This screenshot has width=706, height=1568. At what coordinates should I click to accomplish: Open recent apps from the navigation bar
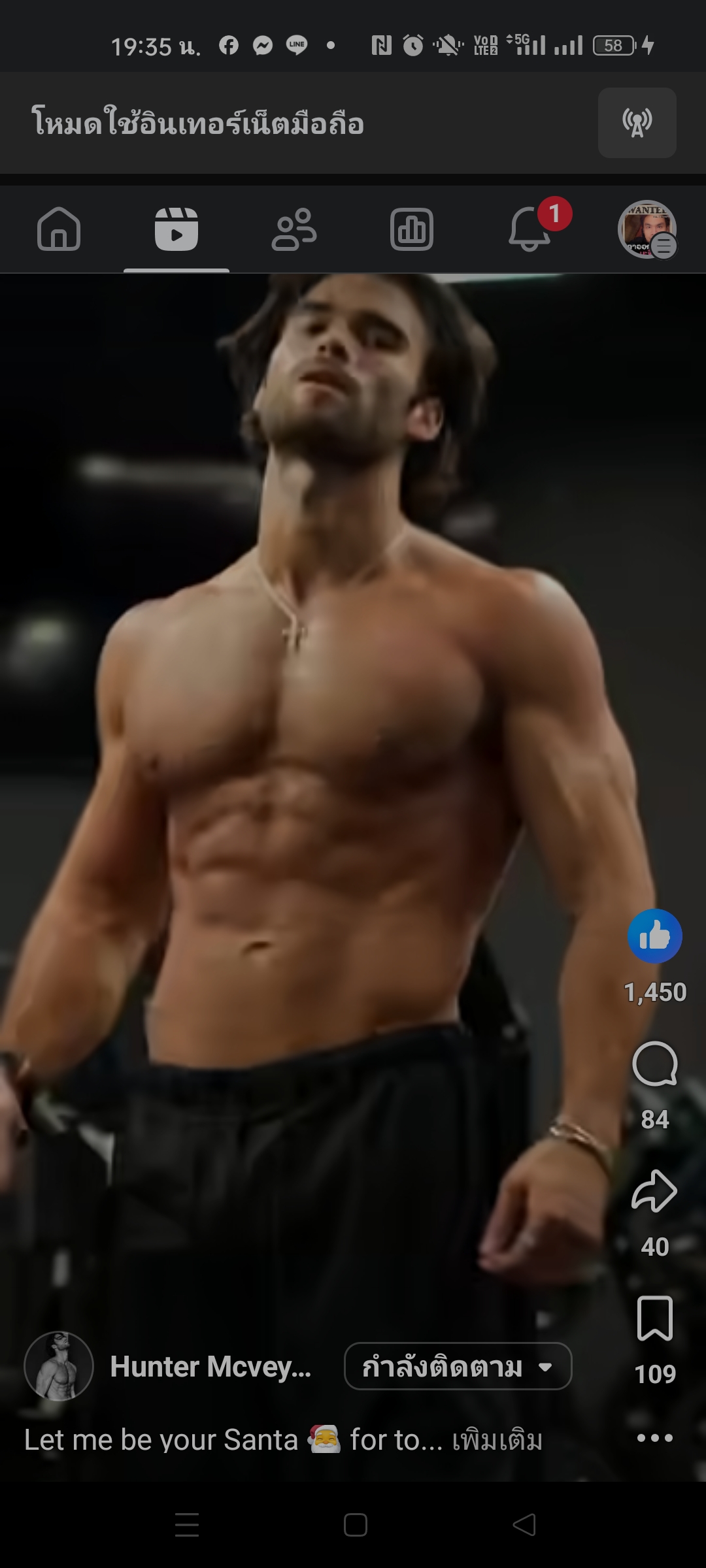[187, 1525]
